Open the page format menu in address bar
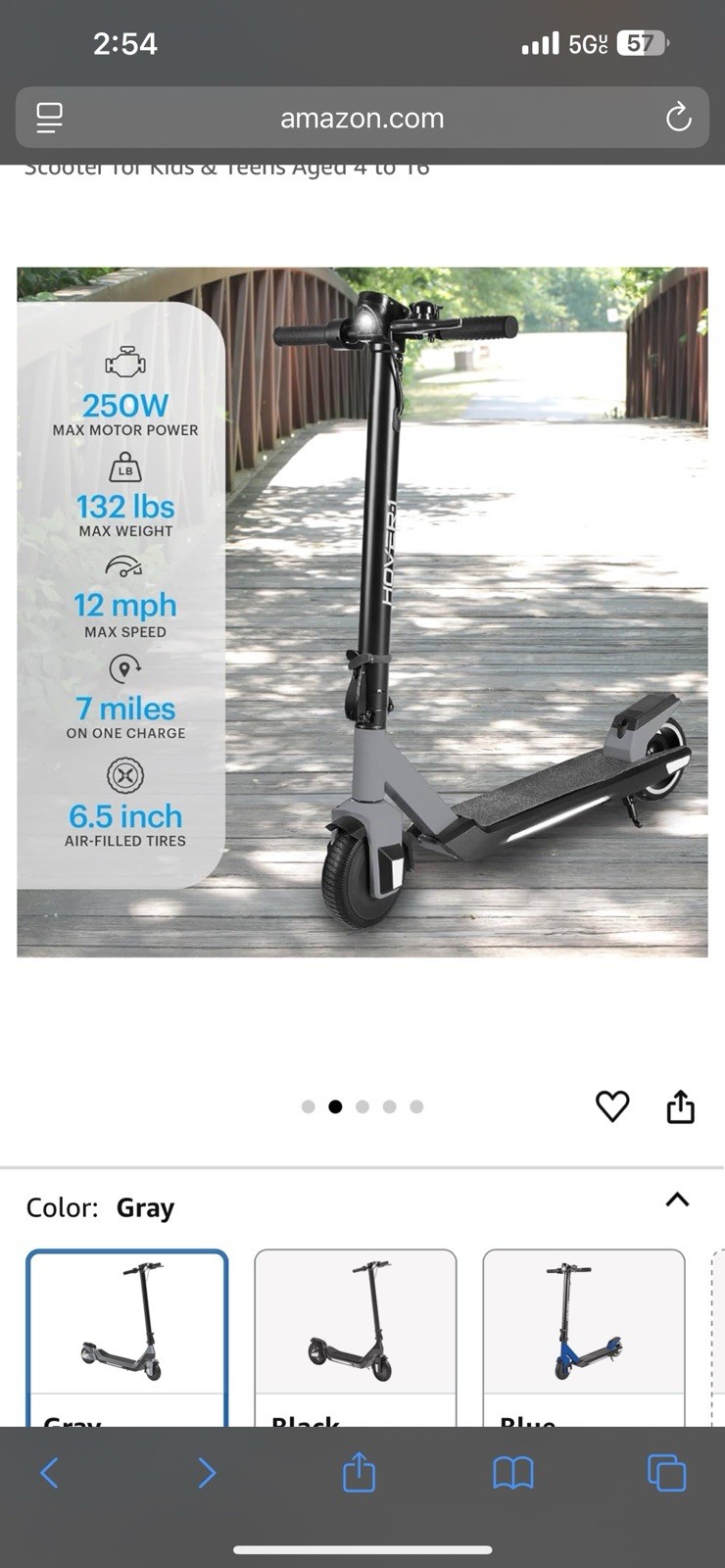The width and height of the screenshot is (725, 1568). (x=49, y=118)
